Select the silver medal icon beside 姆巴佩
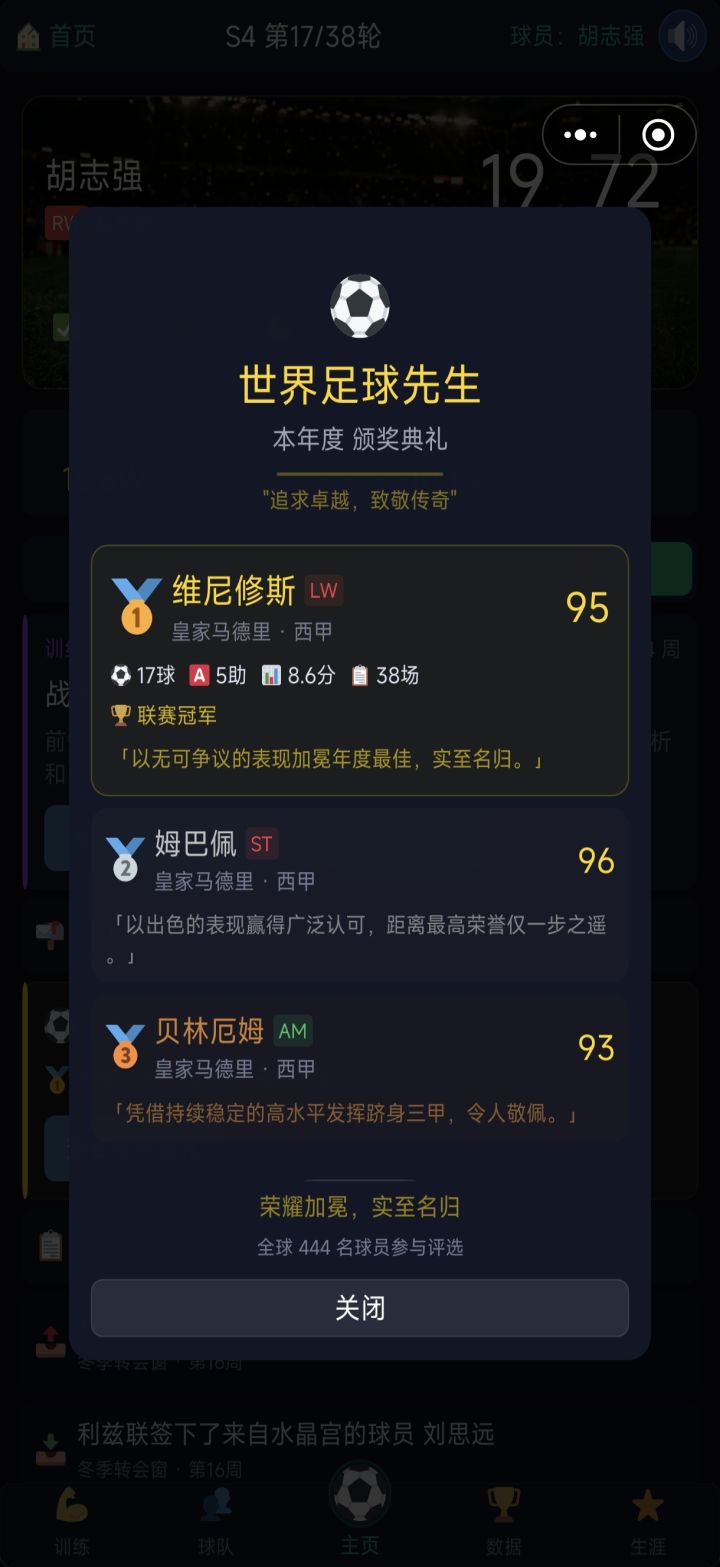 pos(128,855)
